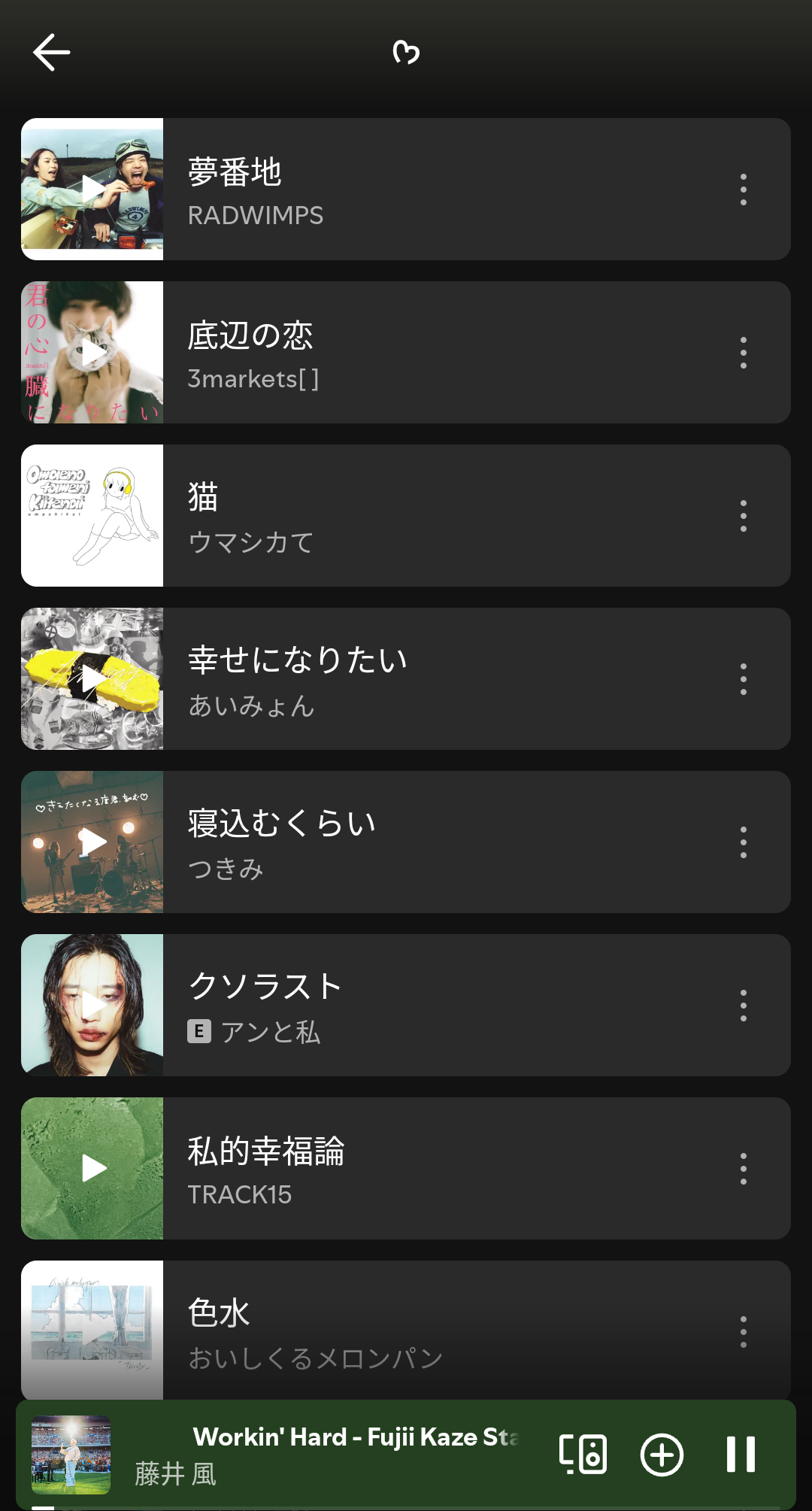Open more options for クソラスト
This screenshot has width=812, height=1511.
tap(743, 1006)
